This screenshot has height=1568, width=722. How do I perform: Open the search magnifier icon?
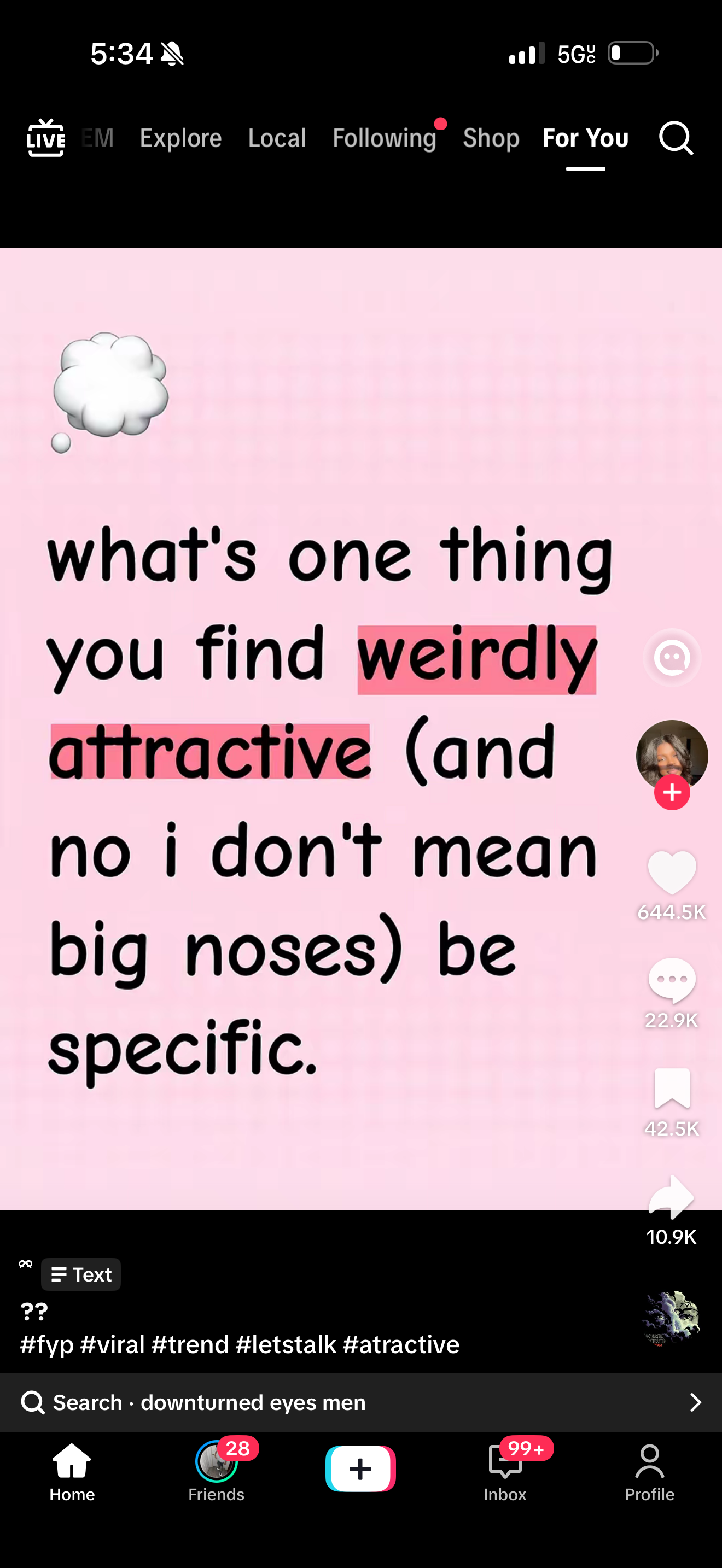[x=676, y=138]
